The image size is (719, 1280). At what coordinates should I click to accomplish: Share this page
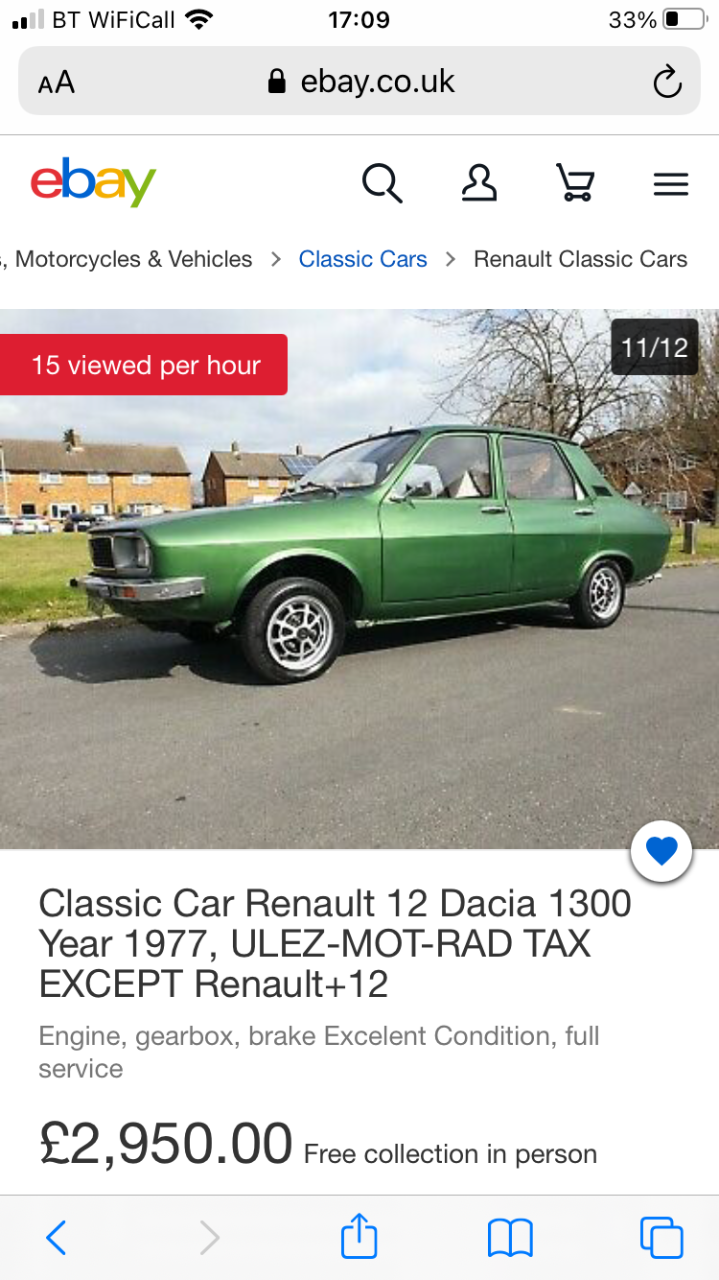click(359, 1236)
